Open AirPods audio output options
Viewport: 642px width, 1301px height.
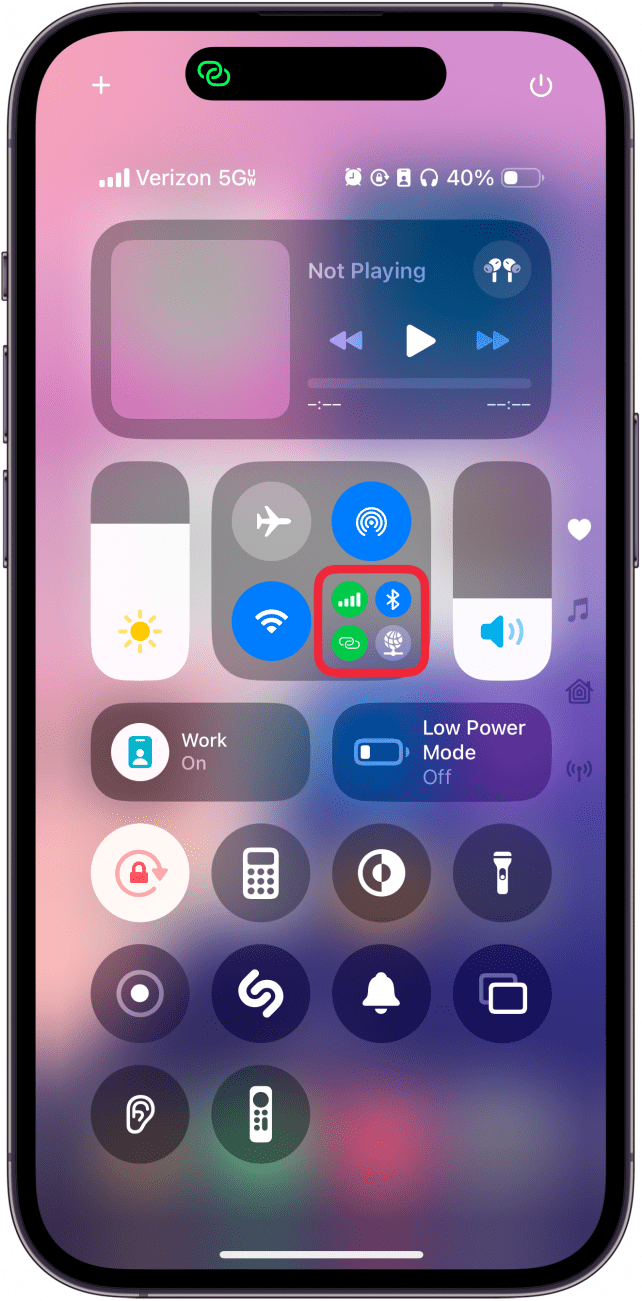[502, 272]
